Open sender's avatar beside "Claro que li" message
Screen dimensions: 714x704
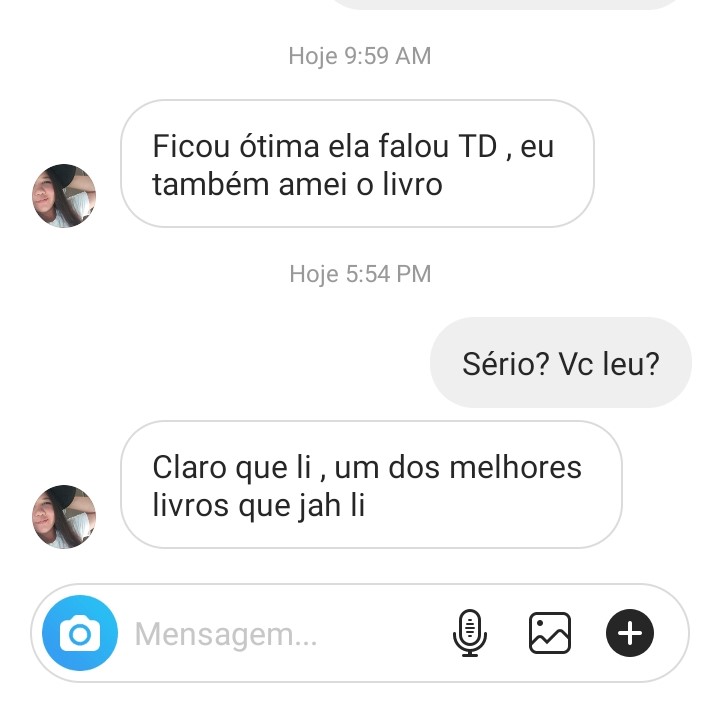click(64, 517)
